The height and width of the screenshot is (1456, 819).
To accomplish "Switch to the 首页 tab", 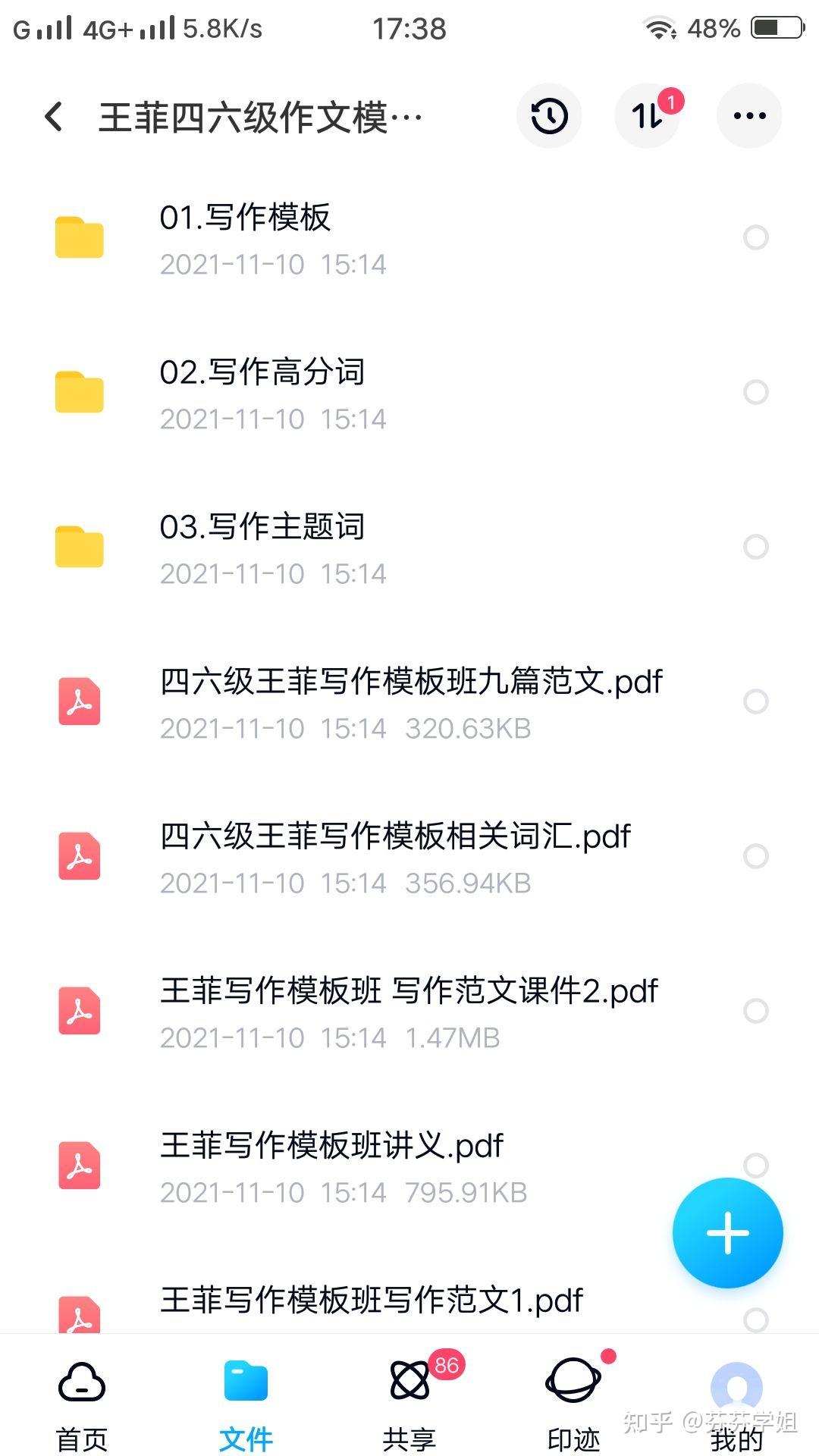I will click(82, 1404).
